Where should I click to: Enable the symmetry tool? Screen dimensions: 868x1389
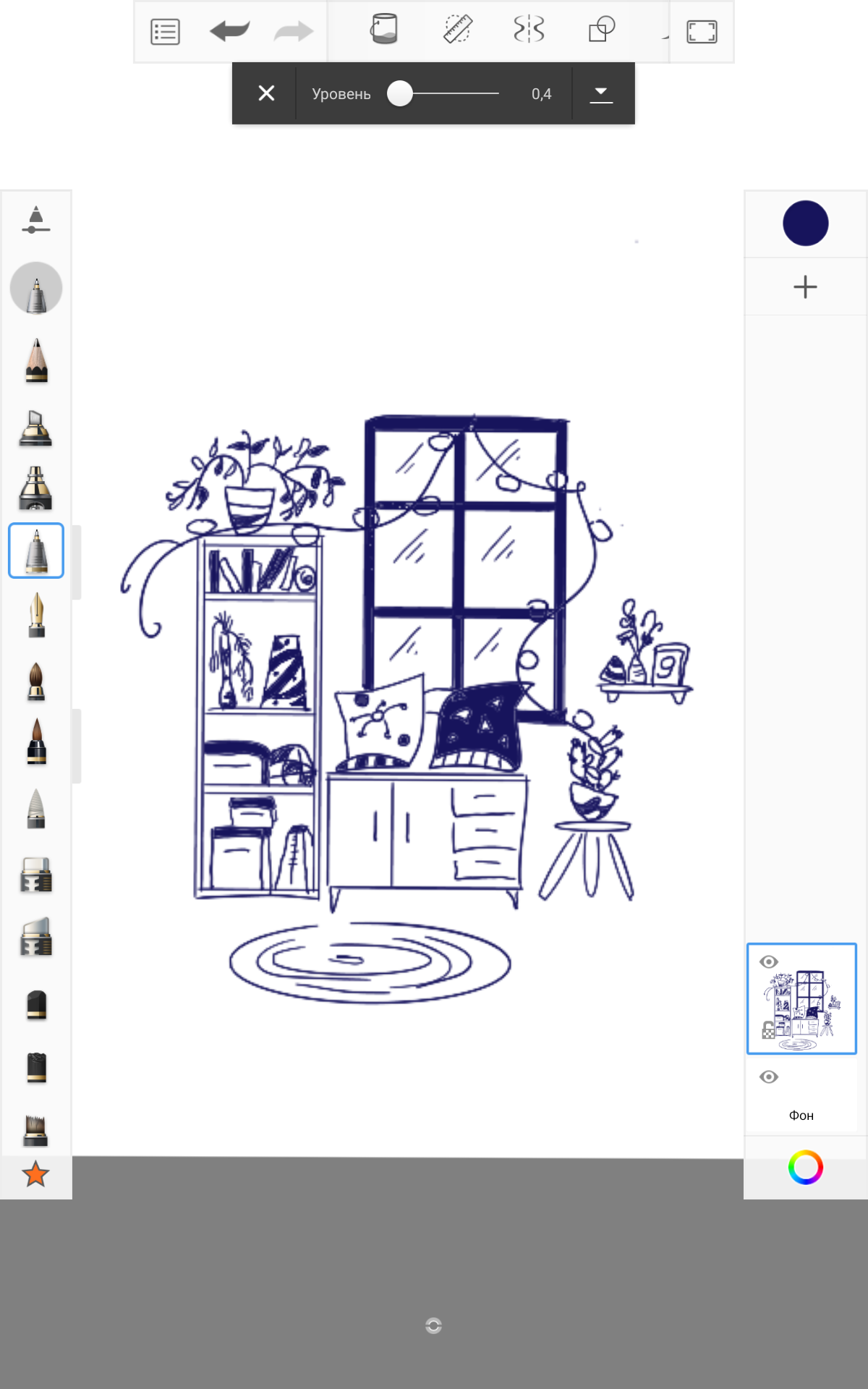pyautogui.click(x=529, y=30)
